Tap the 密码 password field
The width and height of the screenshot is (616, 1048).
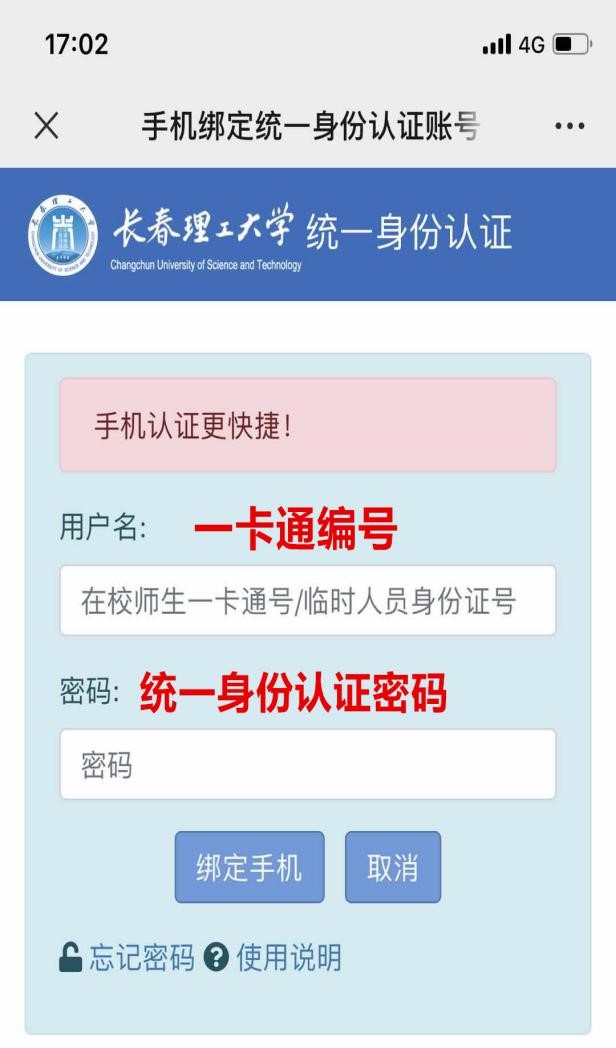point(307,765)
